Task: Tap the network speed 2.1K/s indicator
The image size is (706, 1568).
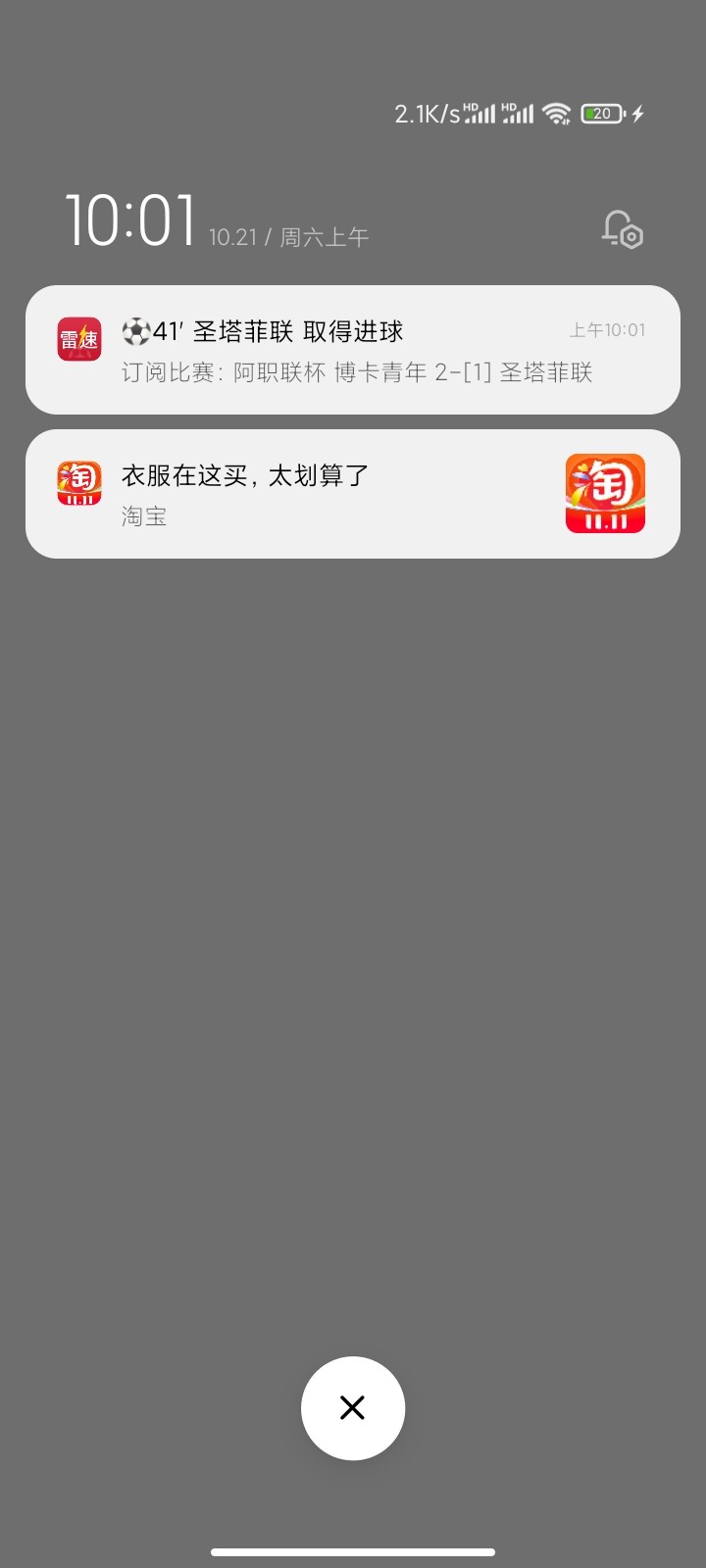Action: click(x=426, y=111)
